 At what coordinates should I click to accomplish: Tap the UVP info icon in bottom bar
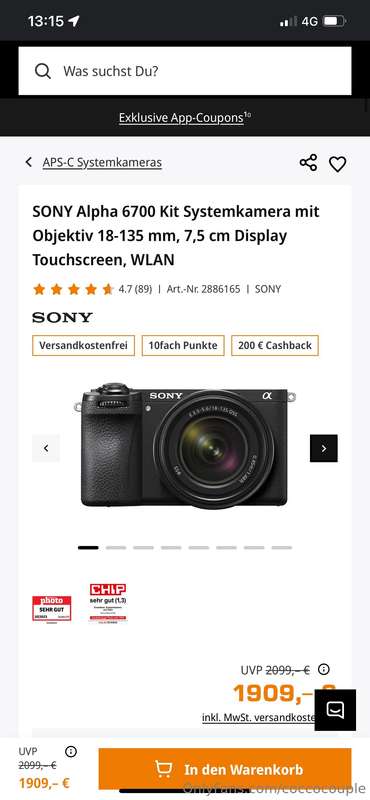click(x=71, y=751)
